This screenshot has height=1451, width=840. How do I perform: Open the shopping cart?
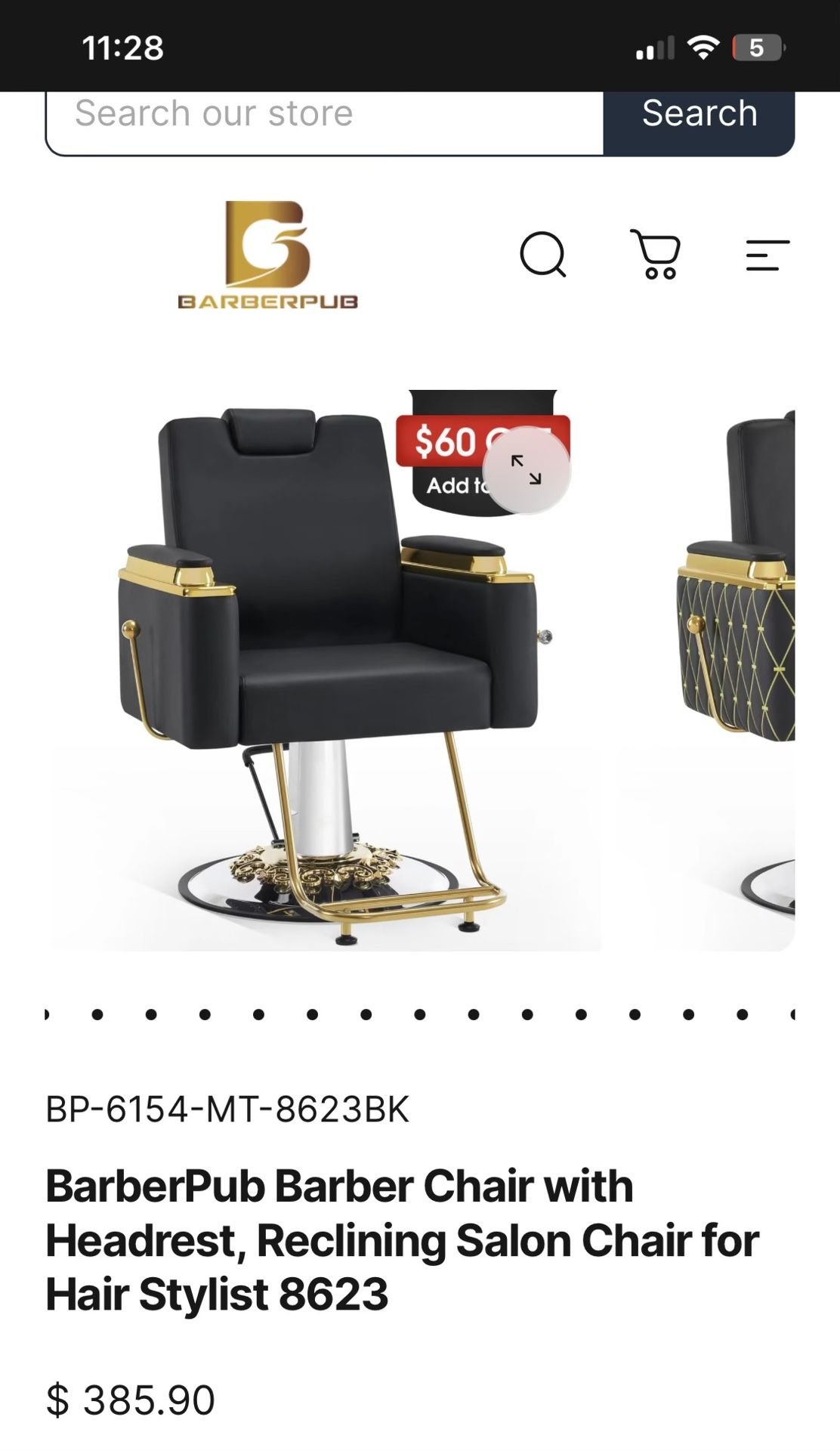656,255
